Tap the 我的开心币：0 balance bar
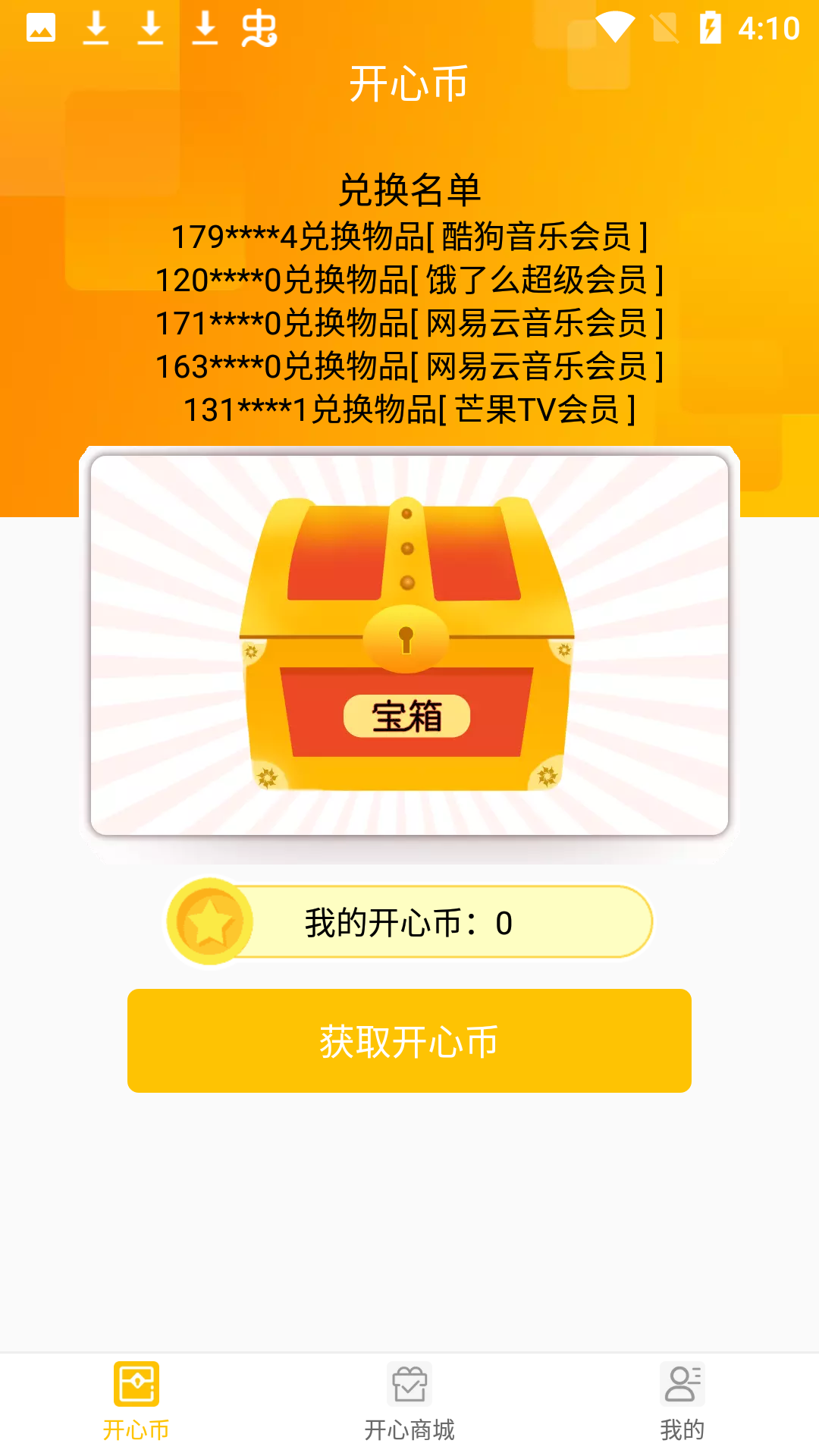This screenshot has height=1456, width=819. pyautogui.click(x=409, y=921)
